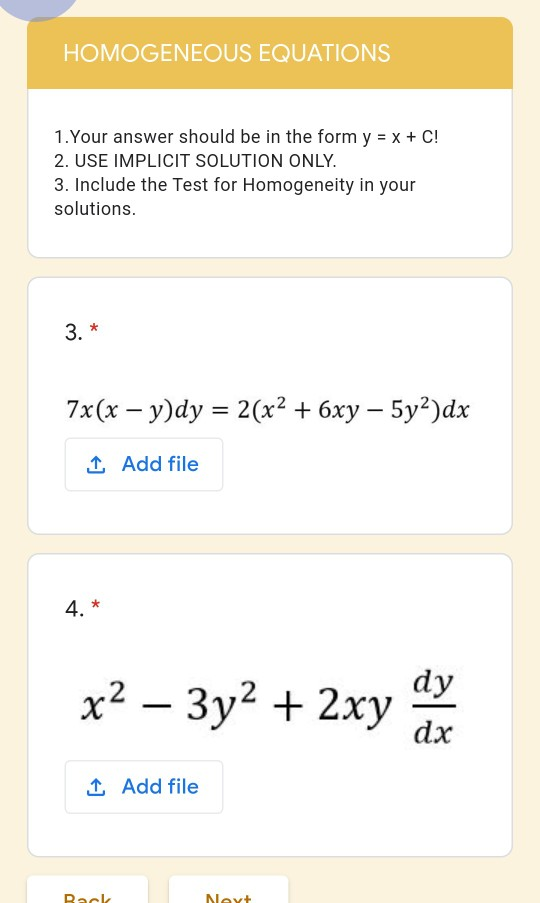Continue with the Next button
The height and width of the screenshot is (903, 540).
click(229, 890)
